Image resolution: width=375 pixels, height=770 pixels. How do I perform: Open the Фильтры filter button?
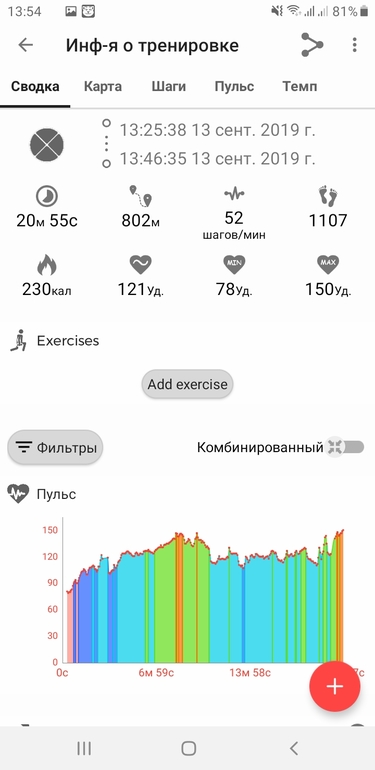click(55, 447)
